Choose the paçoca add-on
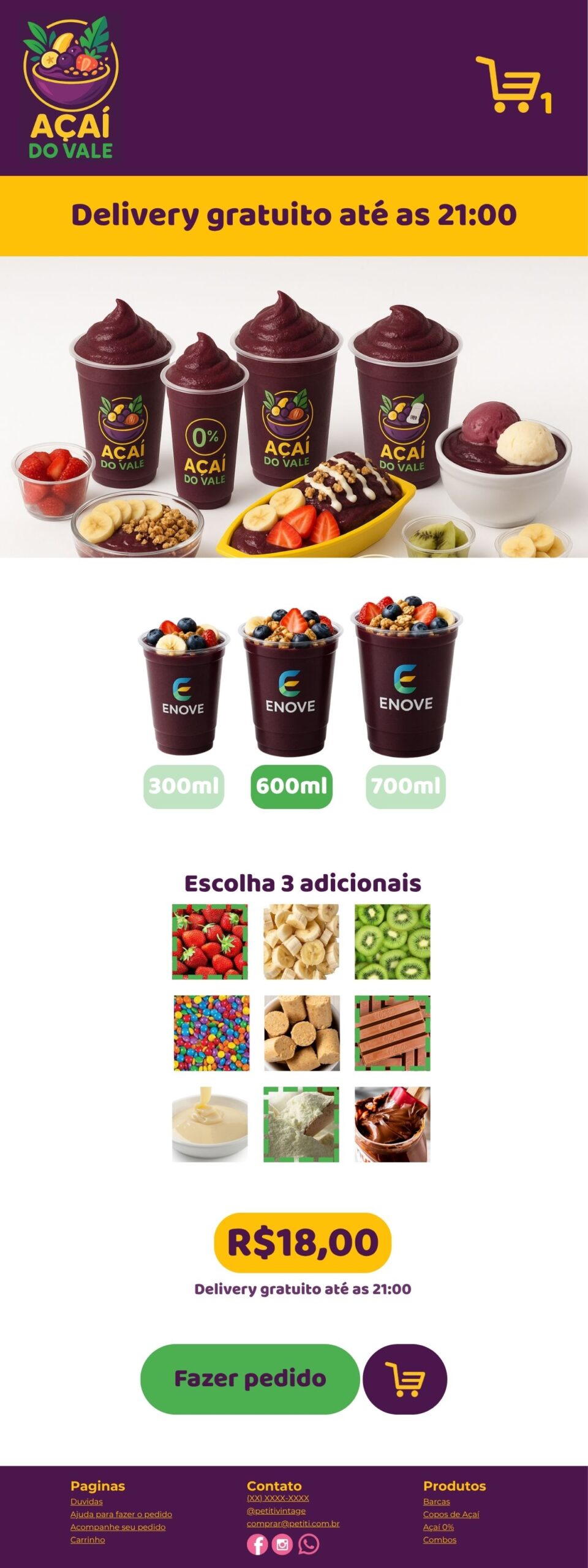 click(301, 1033)
